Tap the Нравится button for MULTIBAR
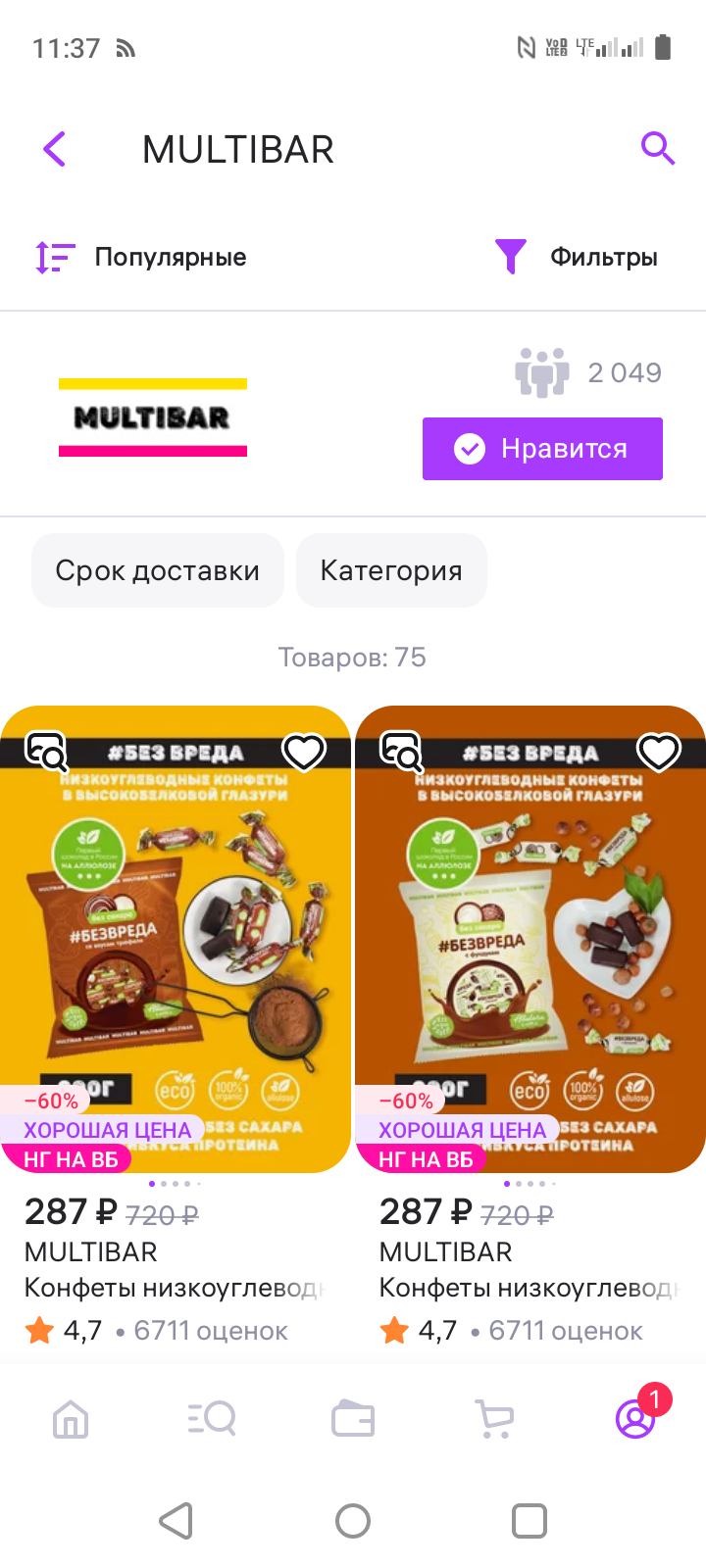Viewport: 706px width, 1568px height. coord(542,449)
